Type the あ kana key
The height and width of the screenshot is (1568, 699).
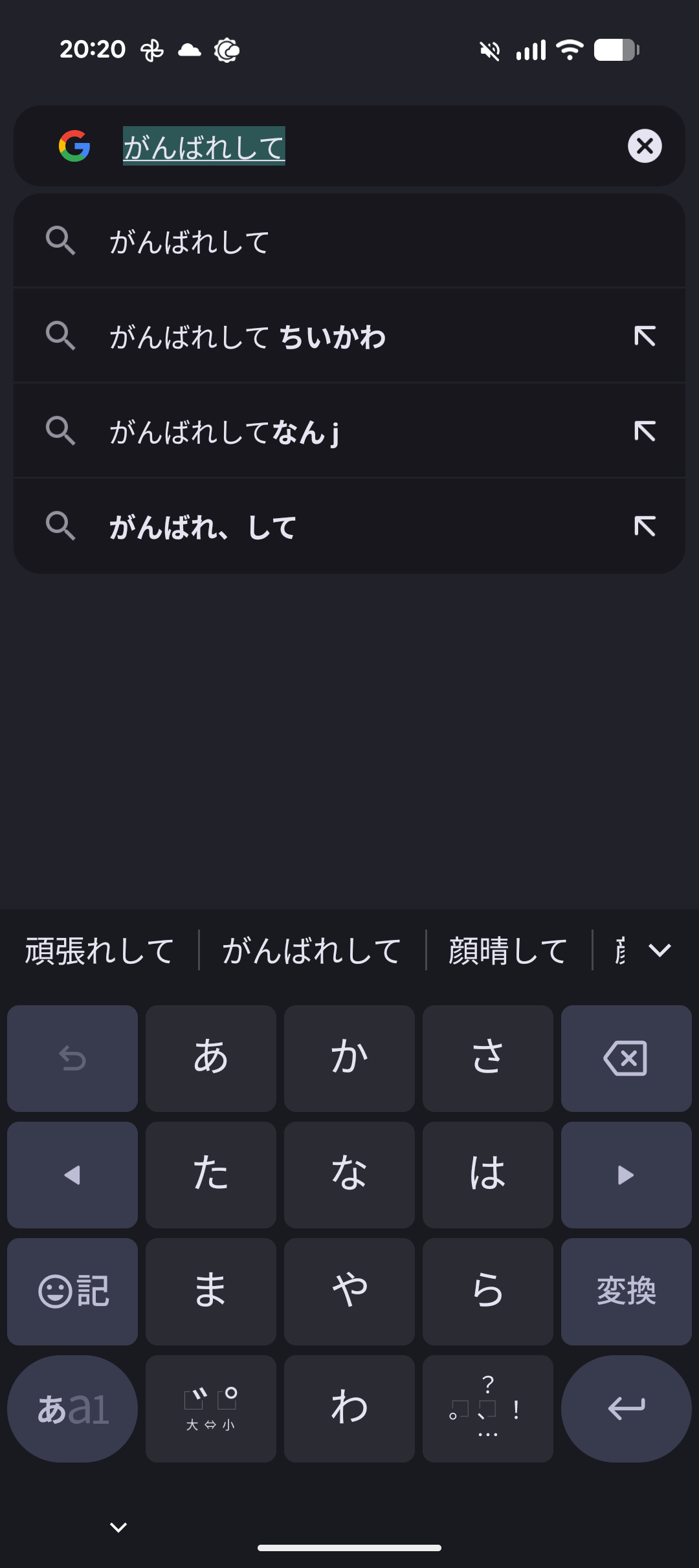tap(211, 1058)
